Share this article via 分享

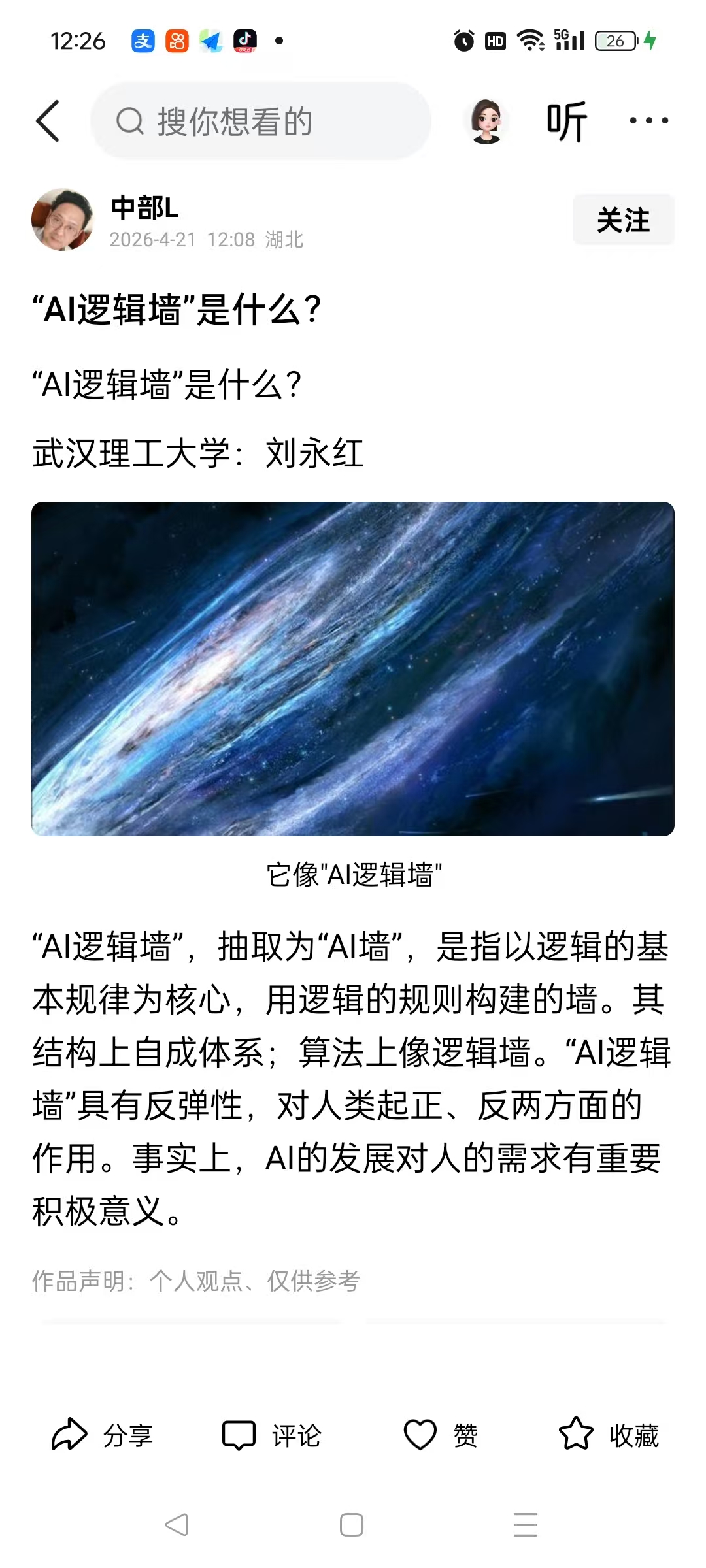(x=103, y=1435)
